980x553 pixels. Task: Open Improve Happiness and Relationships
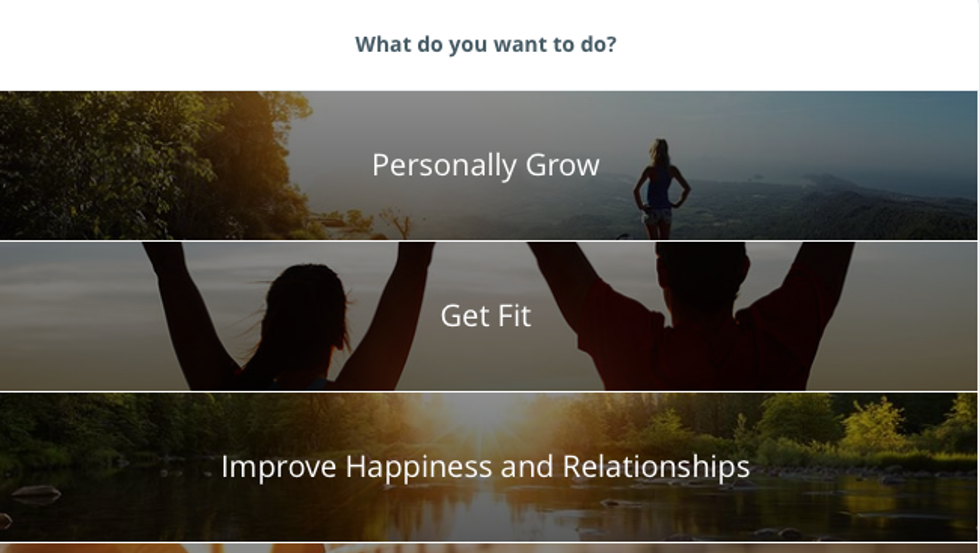click(x=486, y=467)
